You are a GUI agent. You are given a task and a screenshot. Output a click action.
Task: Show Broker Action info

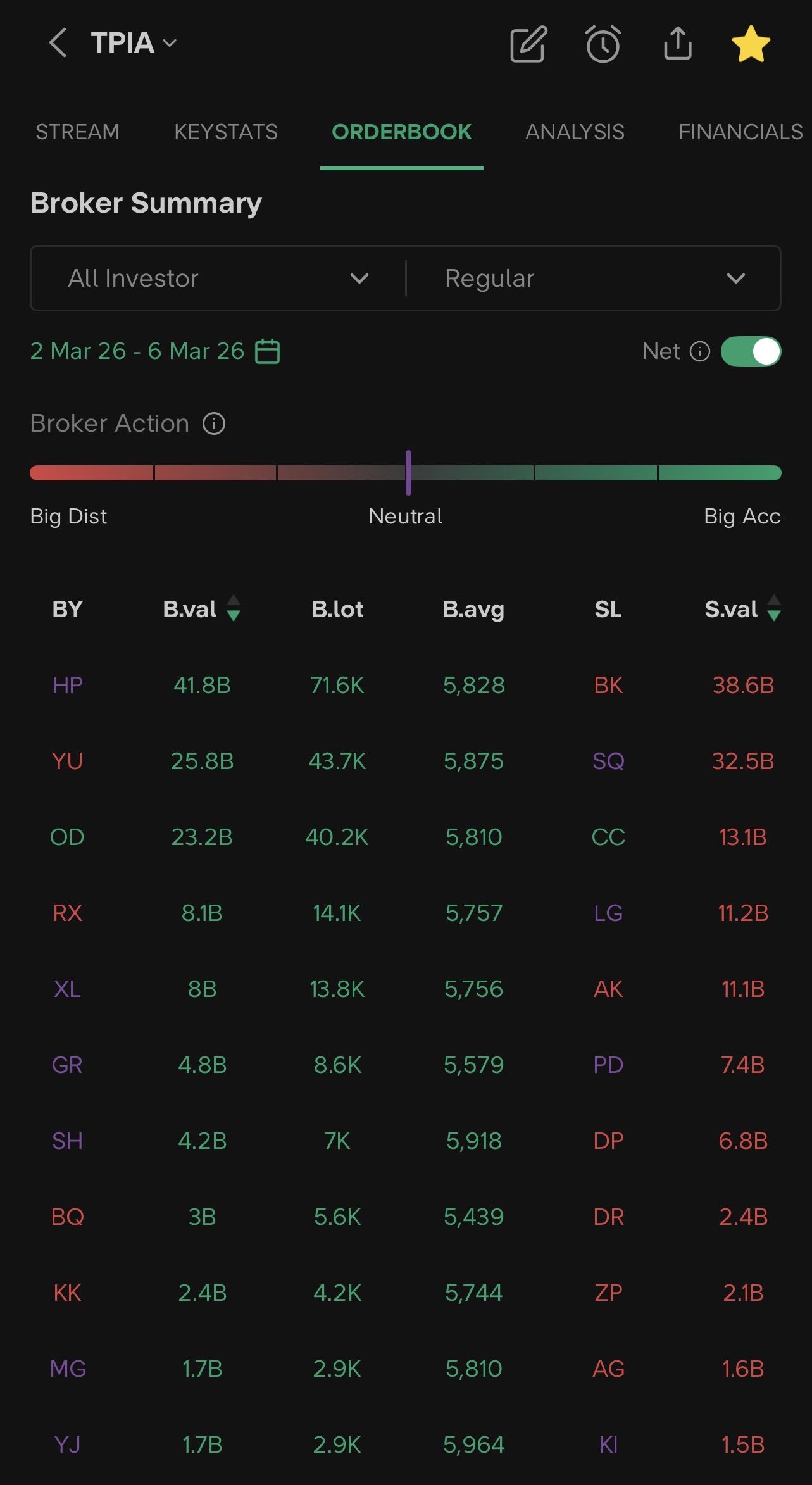point(214,423)
